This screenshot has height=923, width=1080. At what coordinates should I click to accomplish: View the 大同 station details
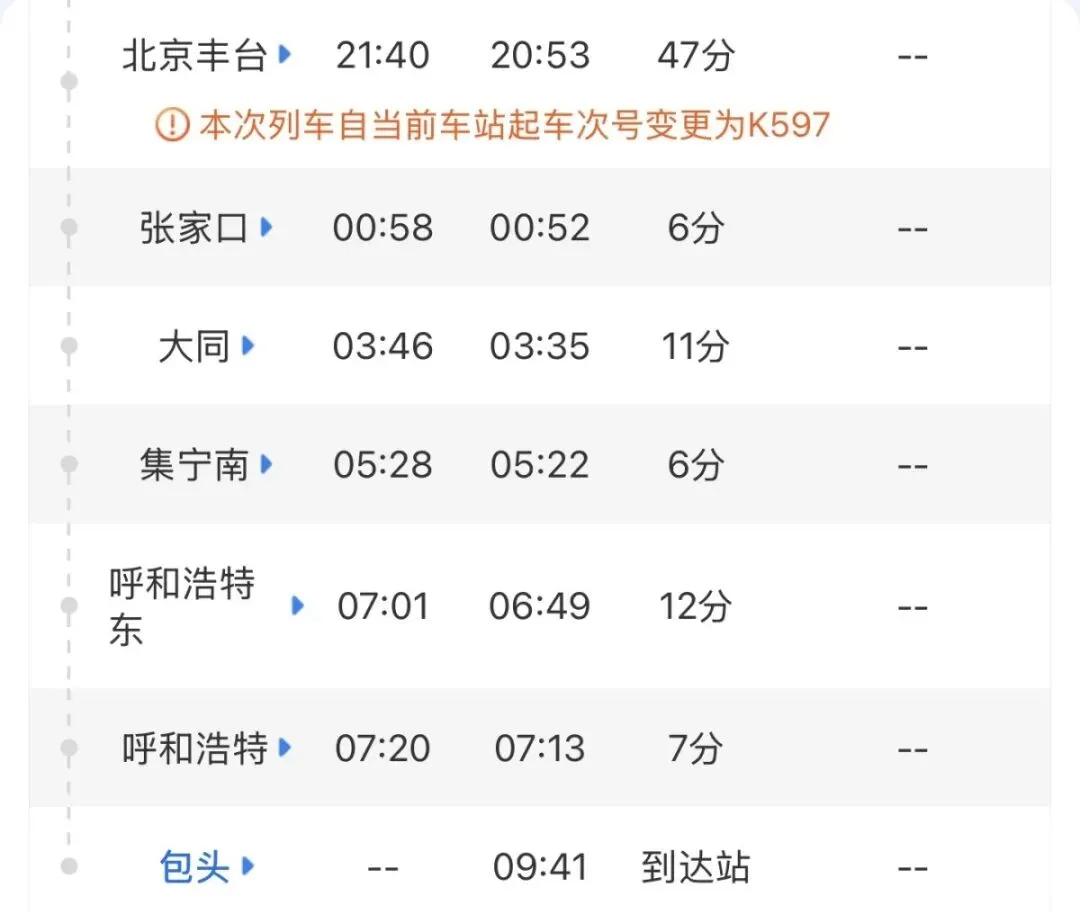coord(207,346)
